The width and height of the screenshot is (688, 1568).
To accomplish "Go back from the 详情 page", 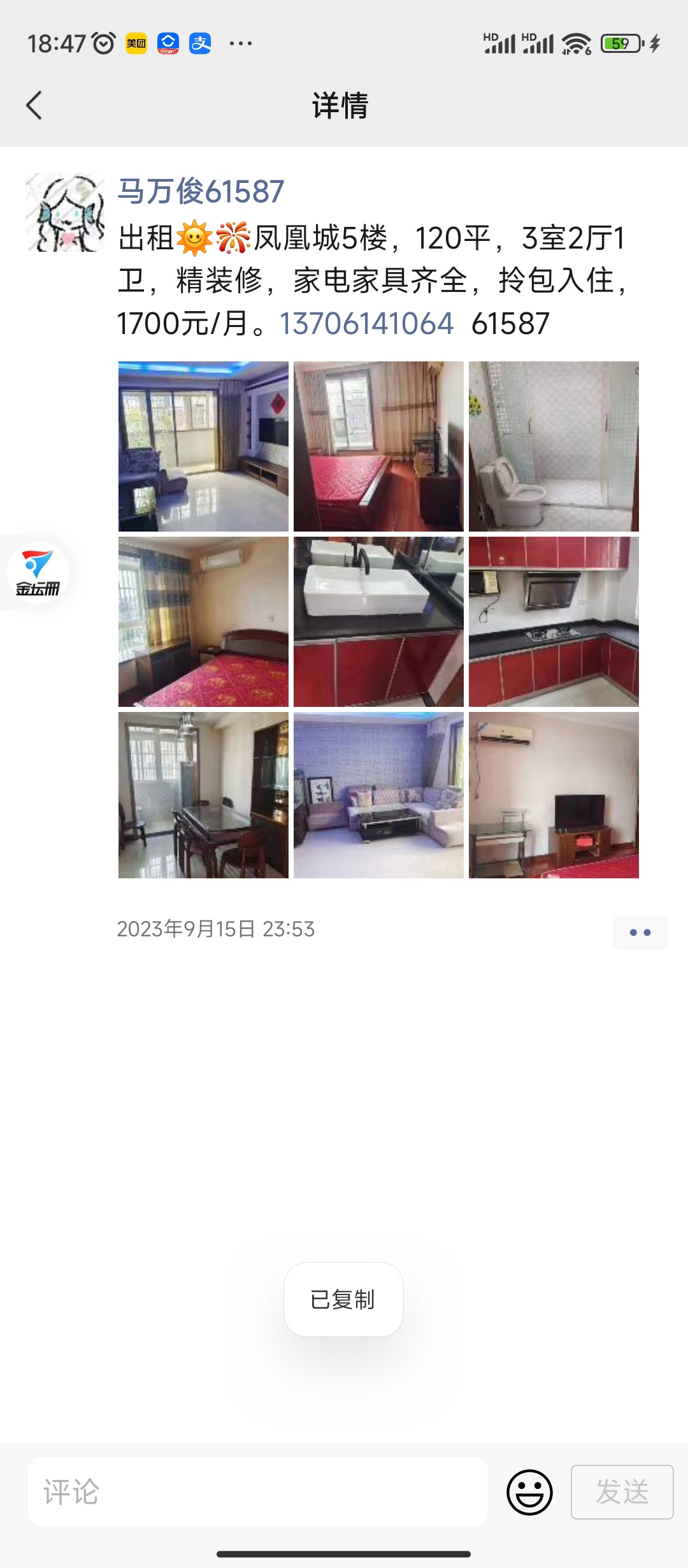I will pyautogui.click(x=34, y=105).
